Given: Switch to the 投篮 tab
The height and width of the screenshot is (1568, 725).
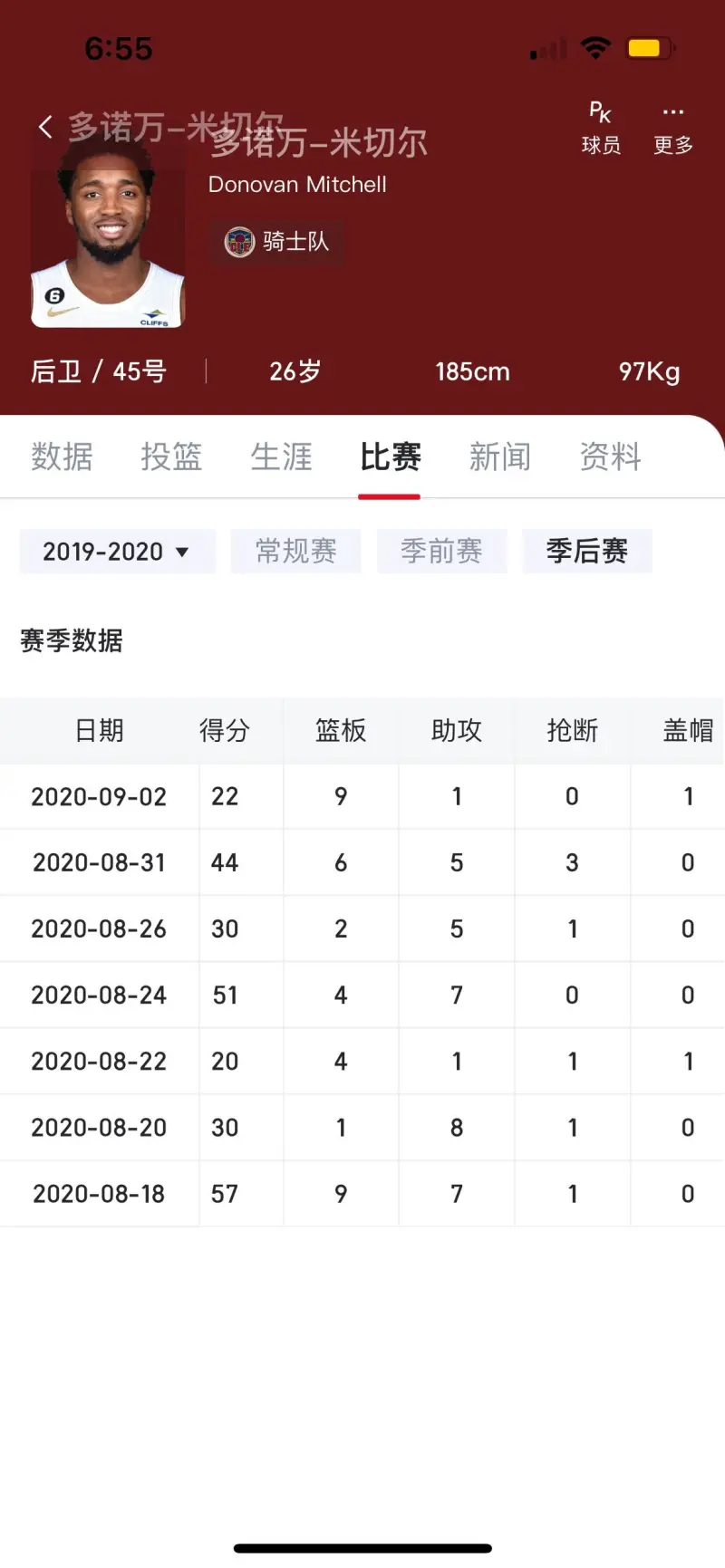Looking at the screenshot, I should point(171,457).
